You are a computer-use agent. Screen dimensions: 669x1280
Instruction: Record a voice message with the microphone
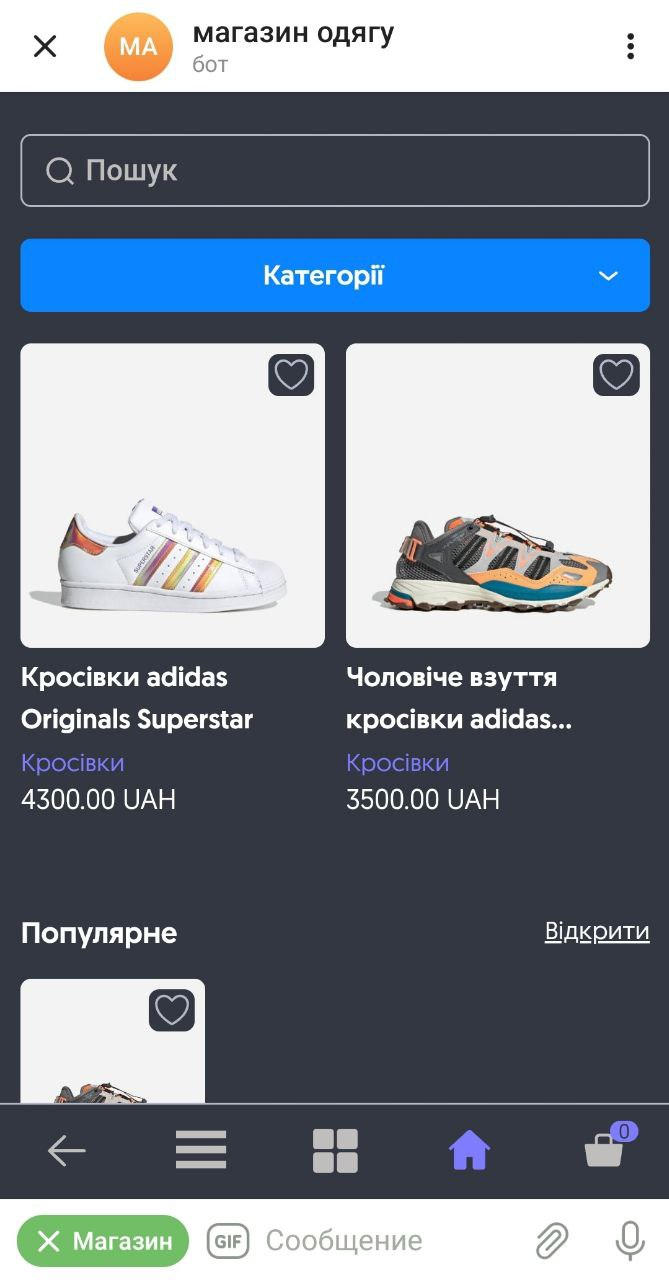(630, 1242)
